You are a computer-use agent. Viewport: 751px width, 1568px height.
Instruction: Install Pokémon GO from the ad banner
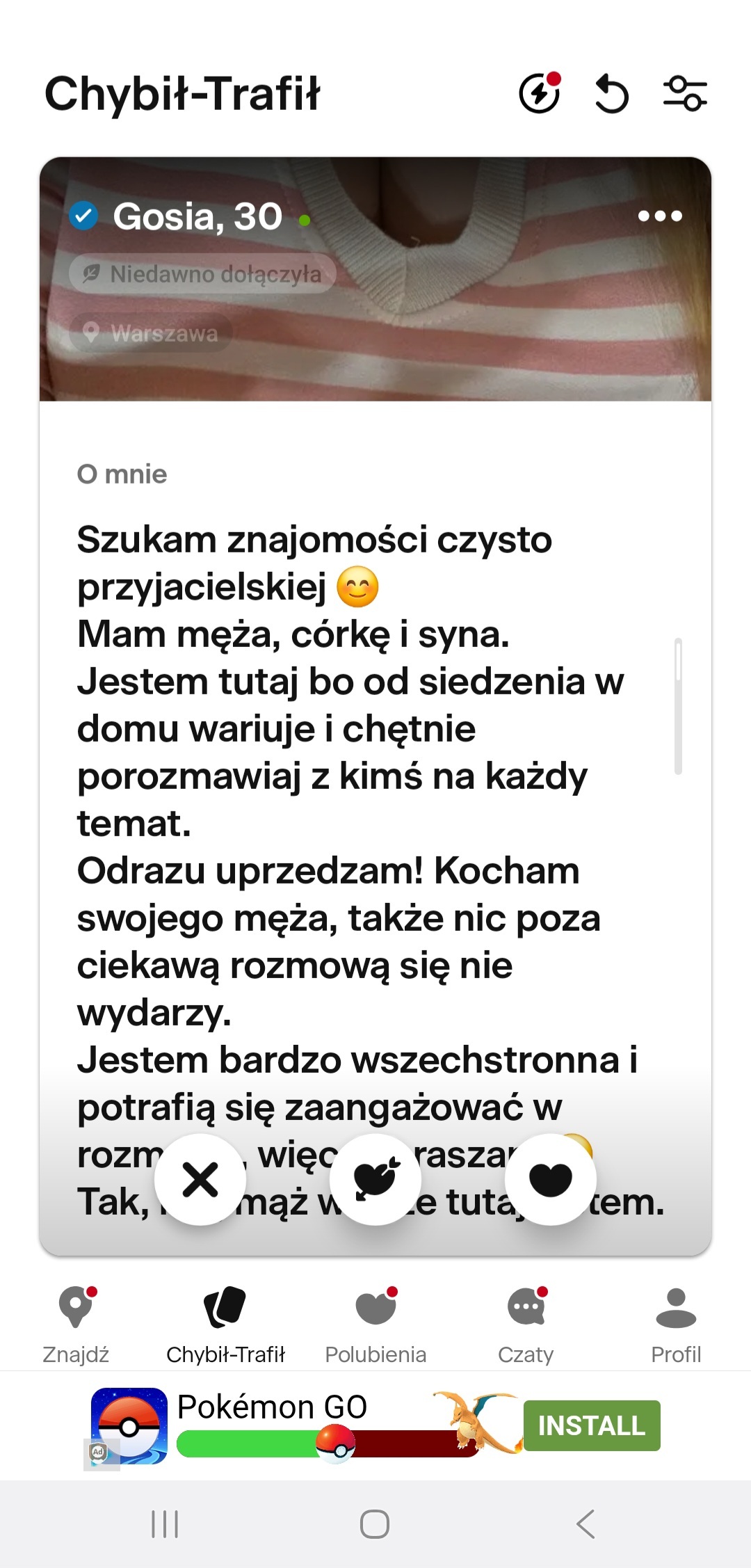click(x=592, y=1425)
